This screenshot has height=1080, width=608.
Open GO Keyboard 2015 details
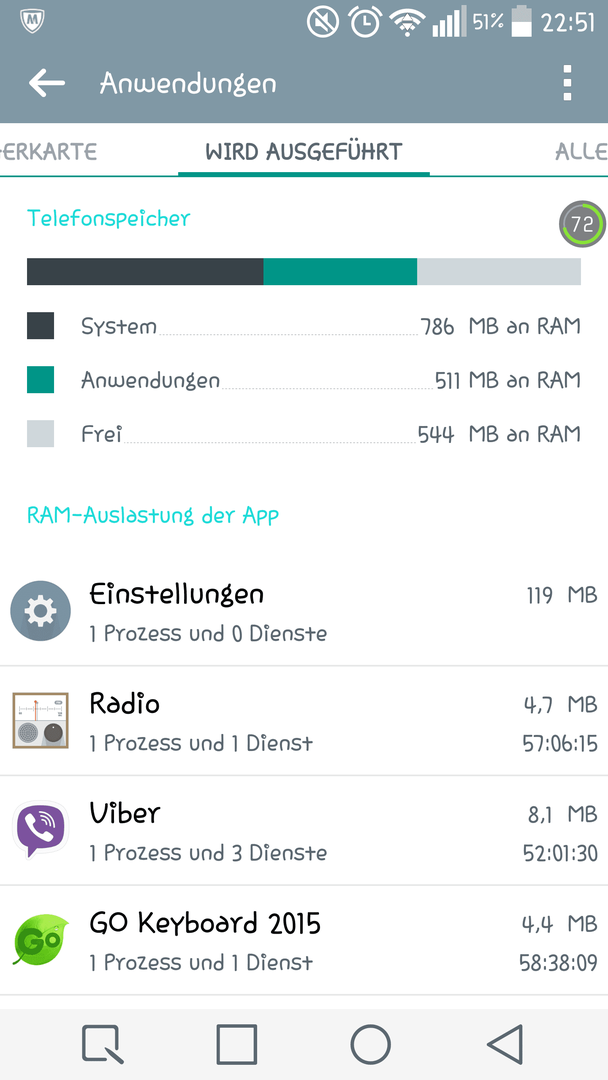click(304, 940)
